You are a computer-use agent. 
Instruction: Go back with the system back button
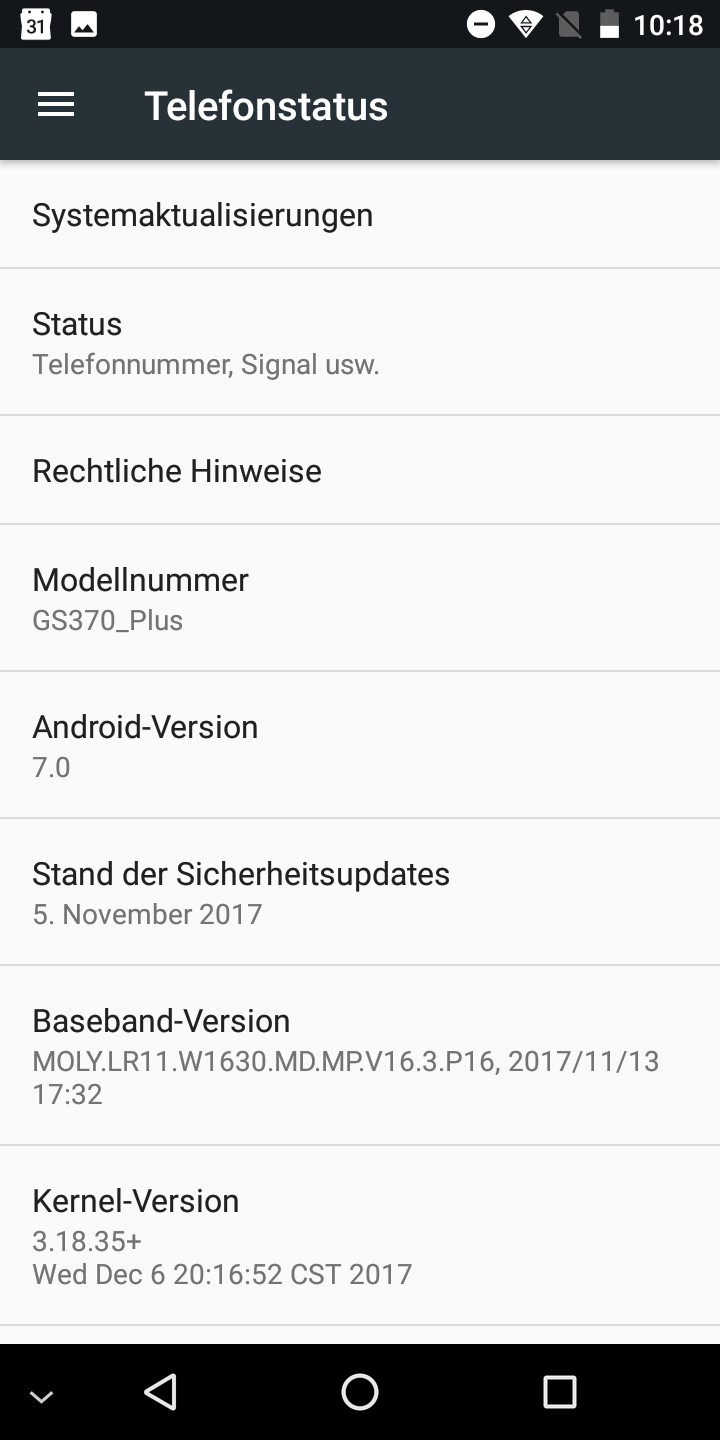160,1392
